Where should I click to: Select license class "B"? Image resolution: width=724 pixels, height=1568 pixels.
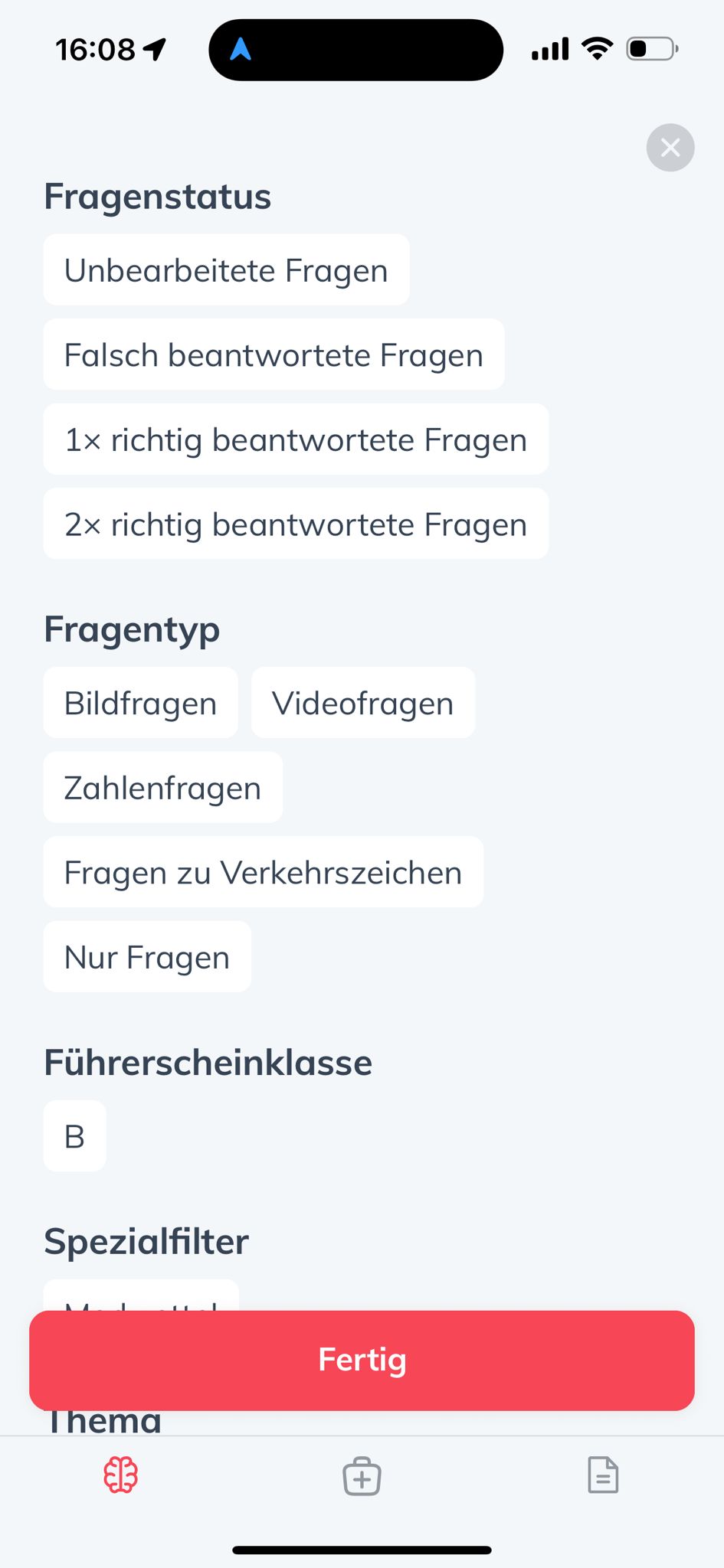click(x=74, y=1135)
